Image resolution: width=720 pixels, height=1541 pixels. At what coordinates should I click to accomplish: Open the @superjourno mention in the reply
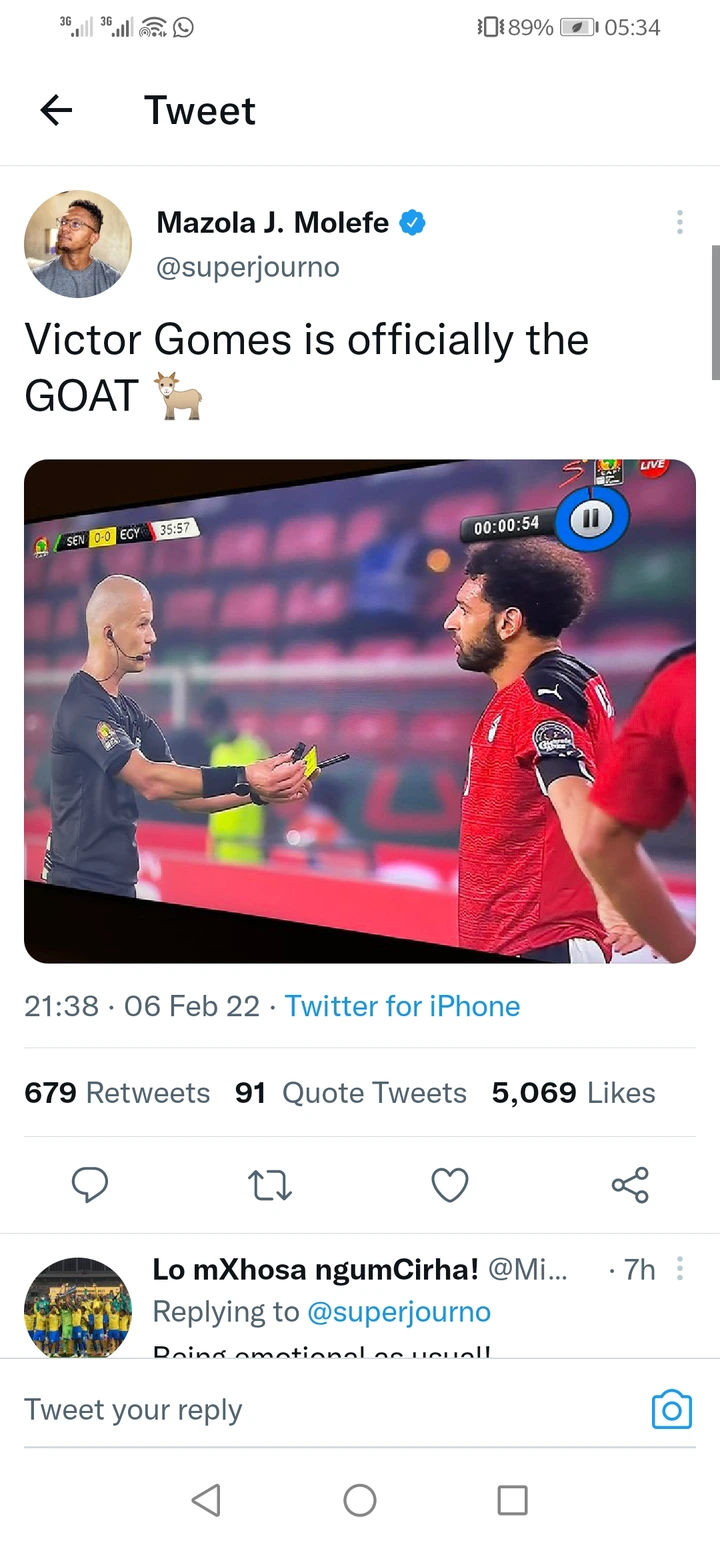398,1311
